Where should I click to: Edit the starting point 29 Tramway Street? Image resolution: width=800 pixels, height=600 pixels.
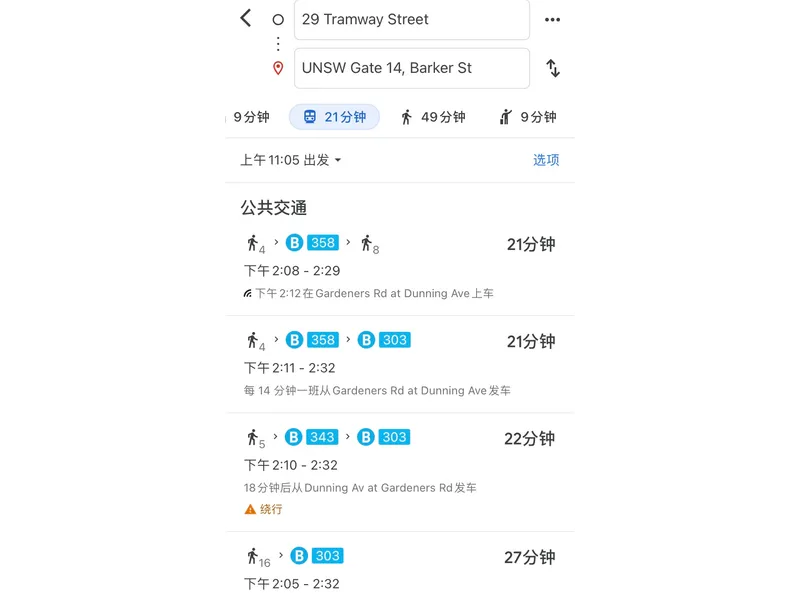pyautogui.click(x=411, y=20)
